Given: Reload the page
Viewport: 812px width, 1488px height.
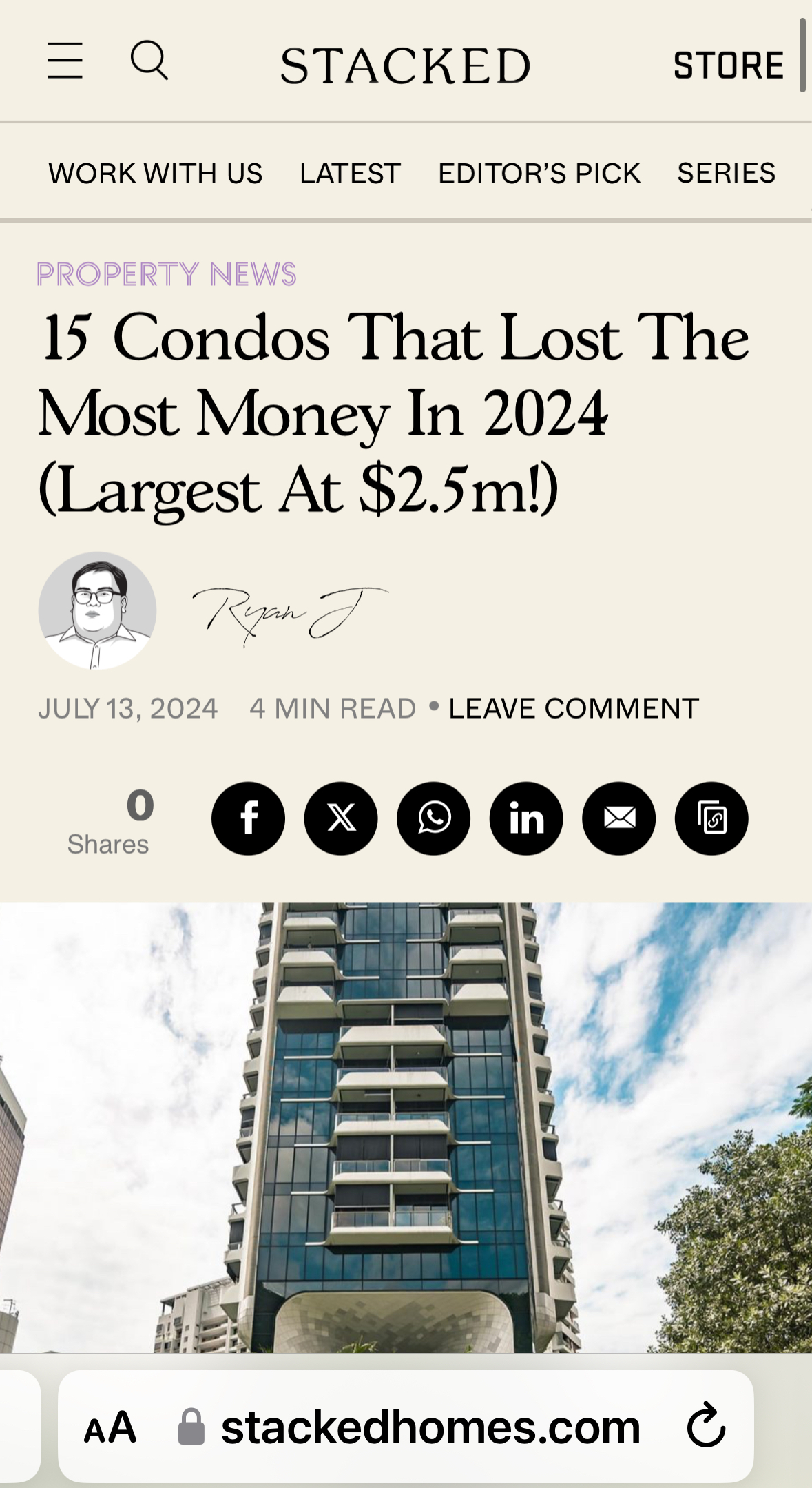Looking at the screenshot, I should pos(707,1426).
